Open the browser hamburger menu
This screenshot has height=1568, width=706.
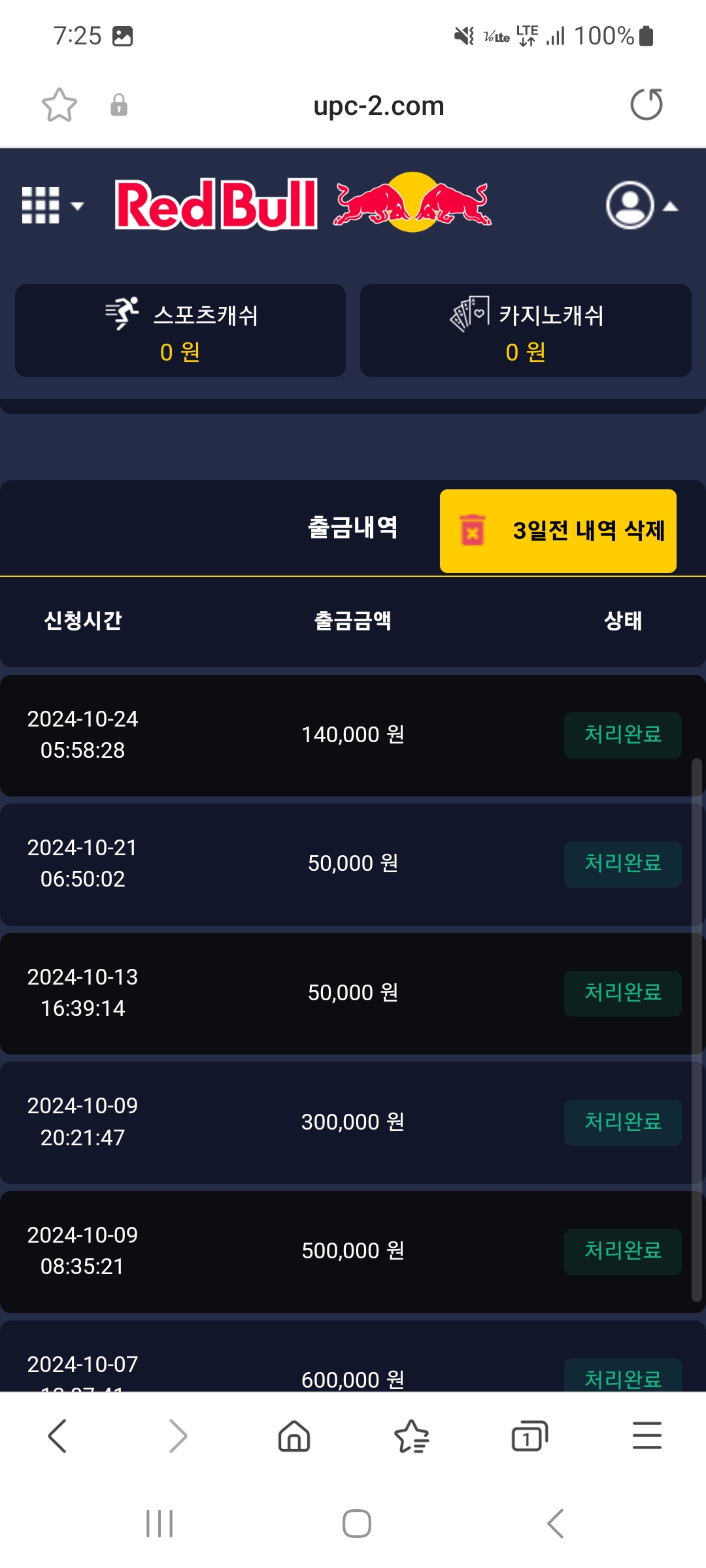click(647, 1436)
